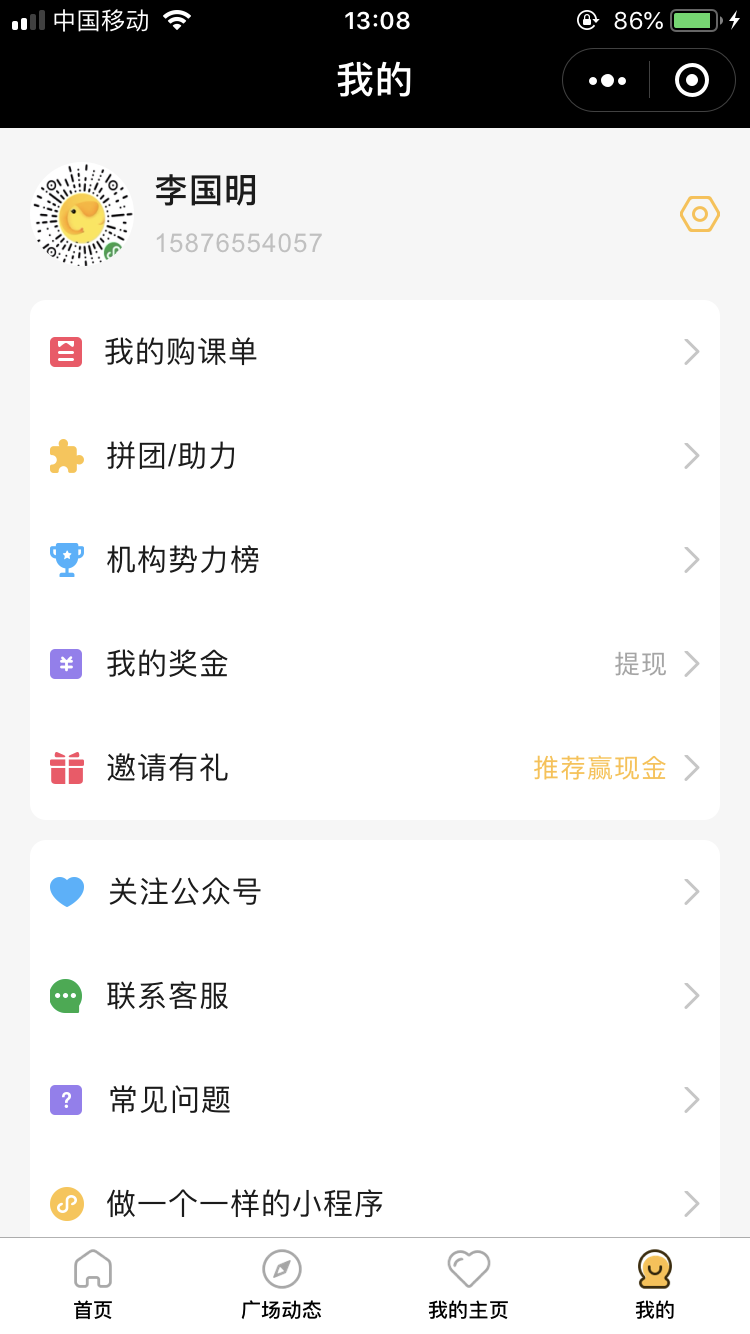Open 做一个一样的小程序

[x=374, y=1203]
